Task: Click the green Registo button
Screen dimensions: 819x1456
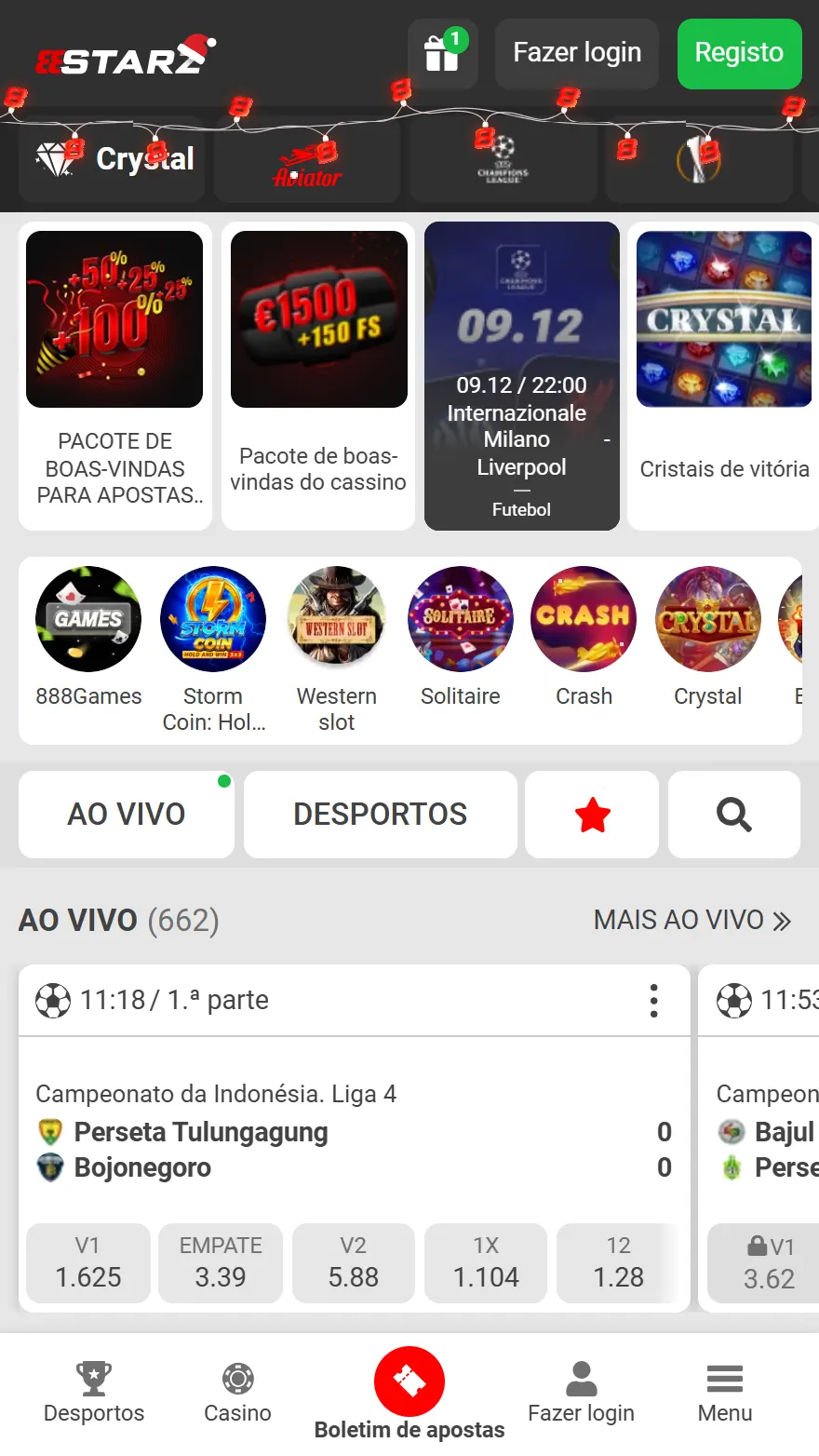Action: (739, 55)
